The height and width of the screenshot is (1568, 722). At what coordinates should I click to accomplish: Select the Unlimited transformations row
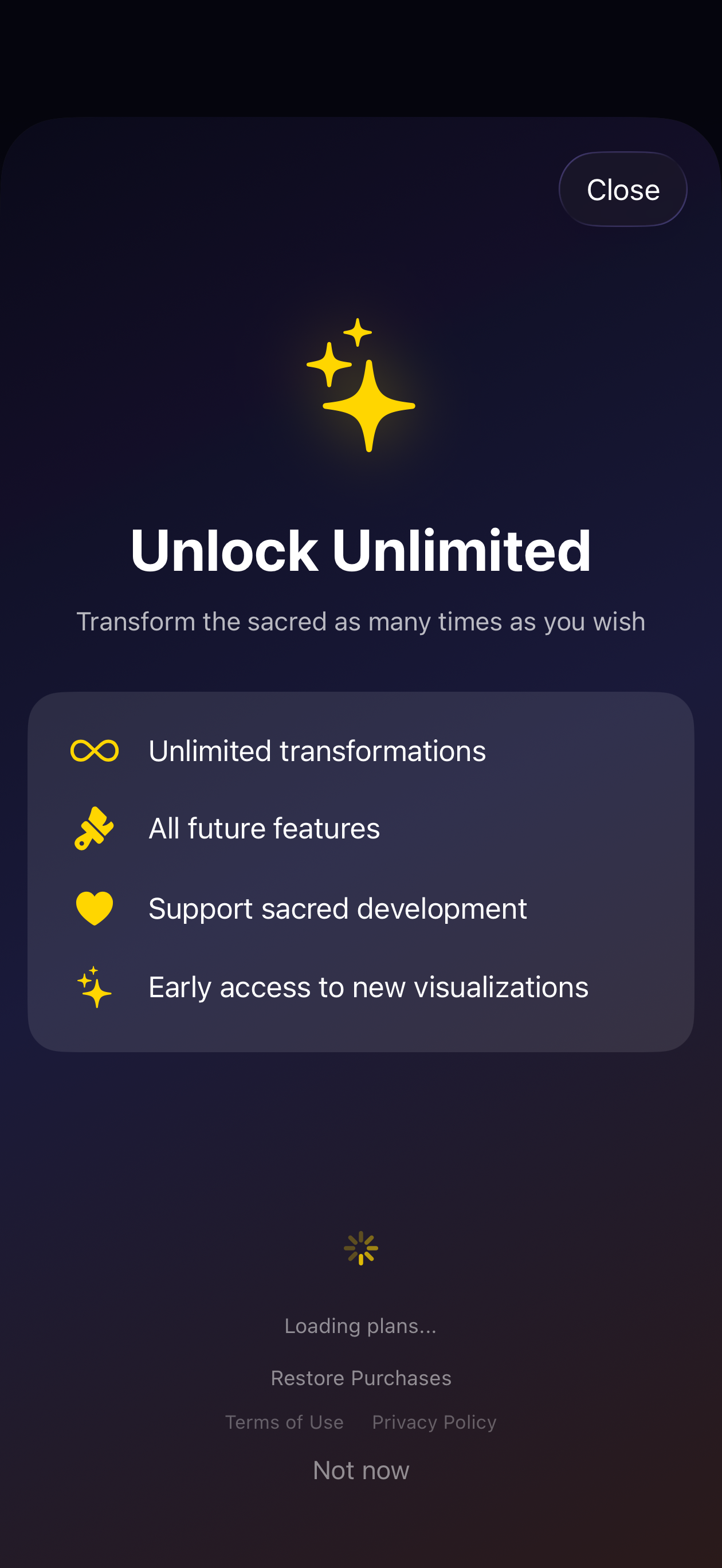click(317, 751)
